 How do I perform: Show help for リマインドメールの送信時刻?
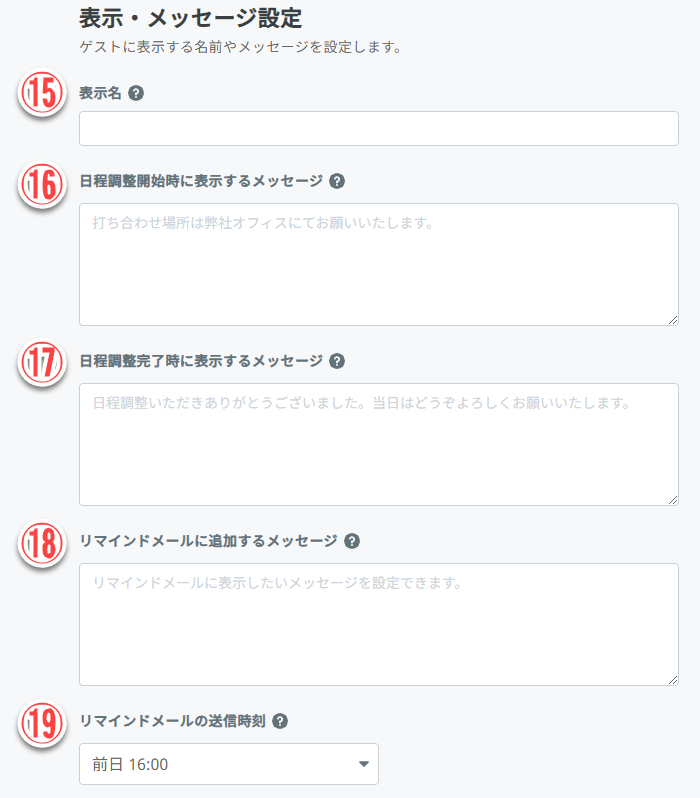coord(280,721)
